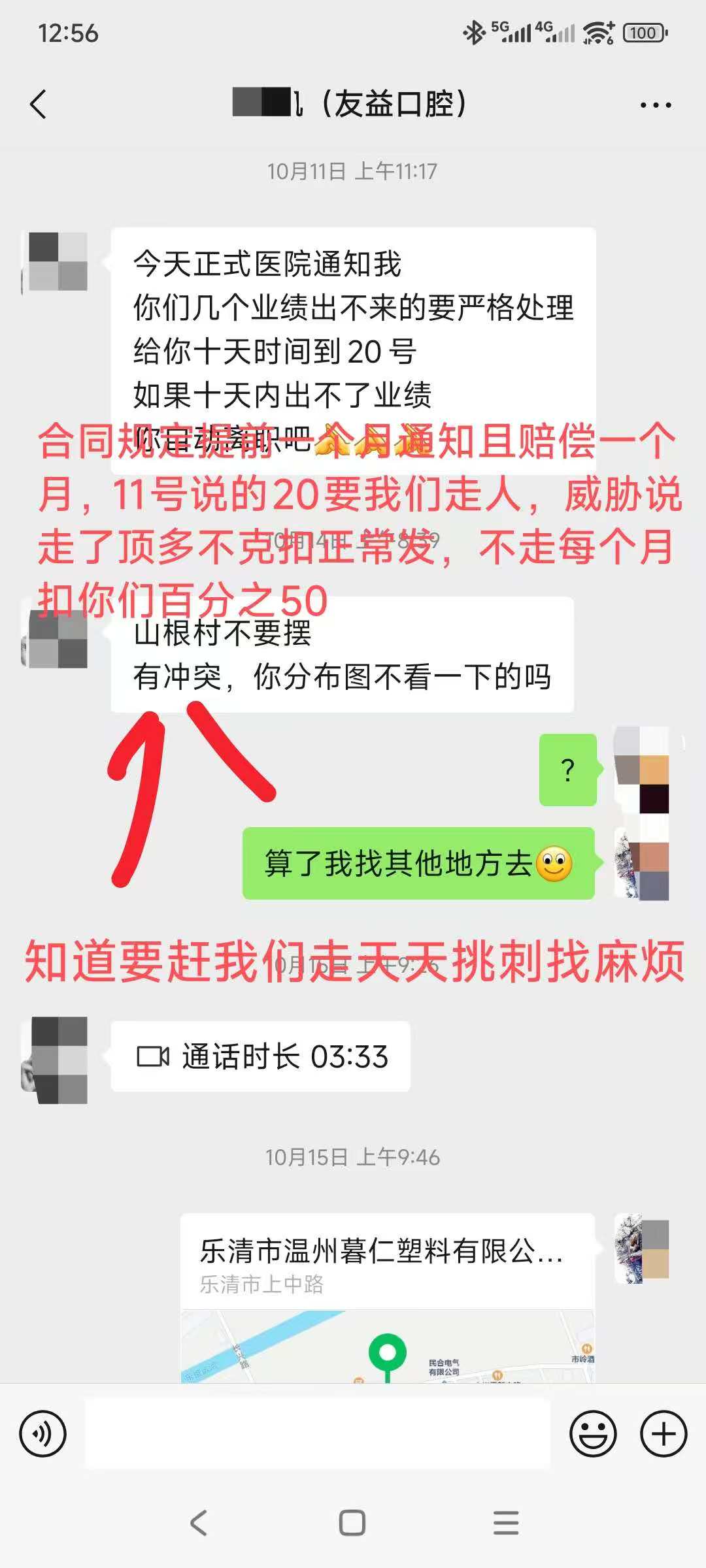The image size is (706, 1568).
Task: Open the 通话时长 03:33 video call record
Action: tap(260, 1056)
